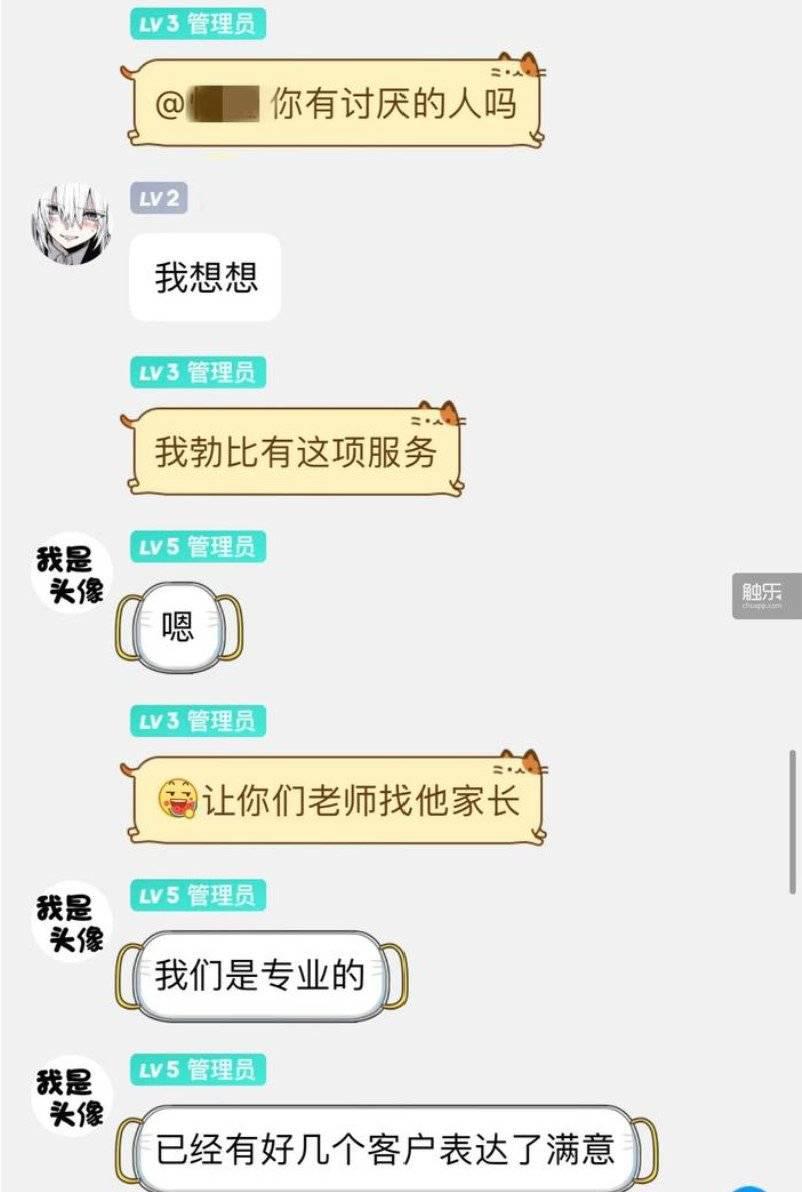Tap avatar beside 我们是专业的 message
802x1192 pixels.
point(70,922)
